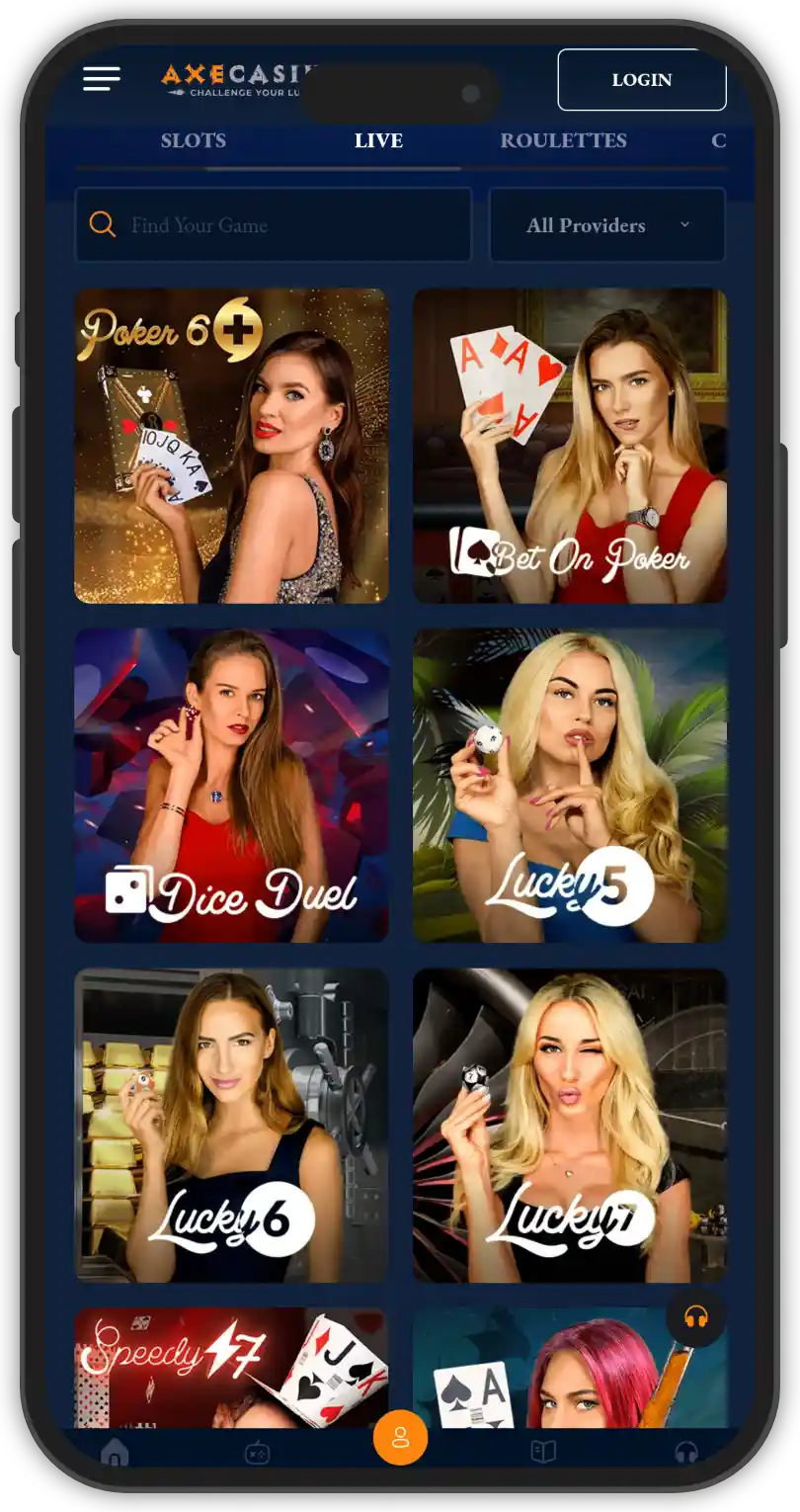
Task: Open the Poker 6+ game
Action: pos(231,446)
